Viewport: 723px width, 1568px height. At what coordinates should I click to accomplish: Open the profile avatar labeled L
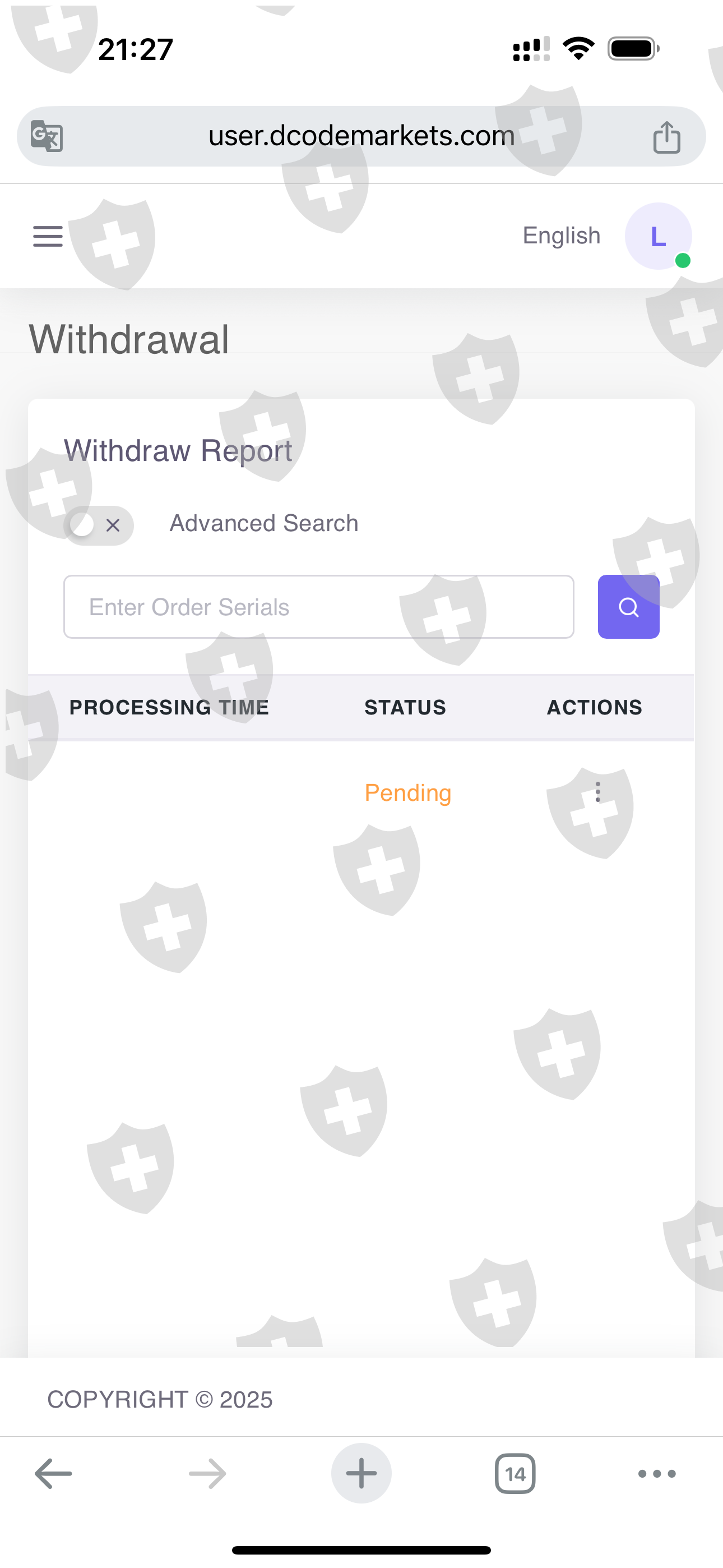pyautogui.click(x=658, y=236)
